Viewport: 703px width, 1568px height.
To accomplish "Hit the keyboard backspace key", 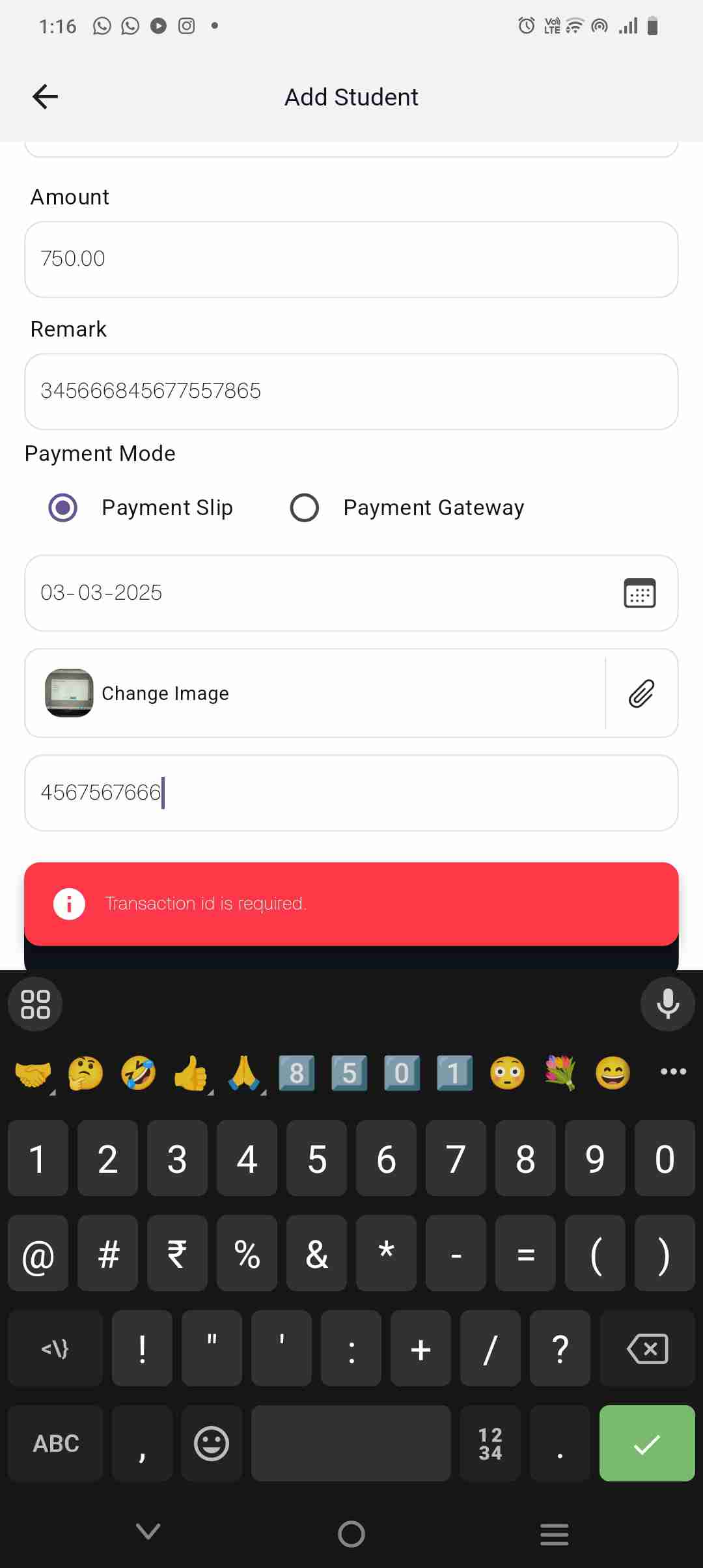I will [x=647, y=1349].
